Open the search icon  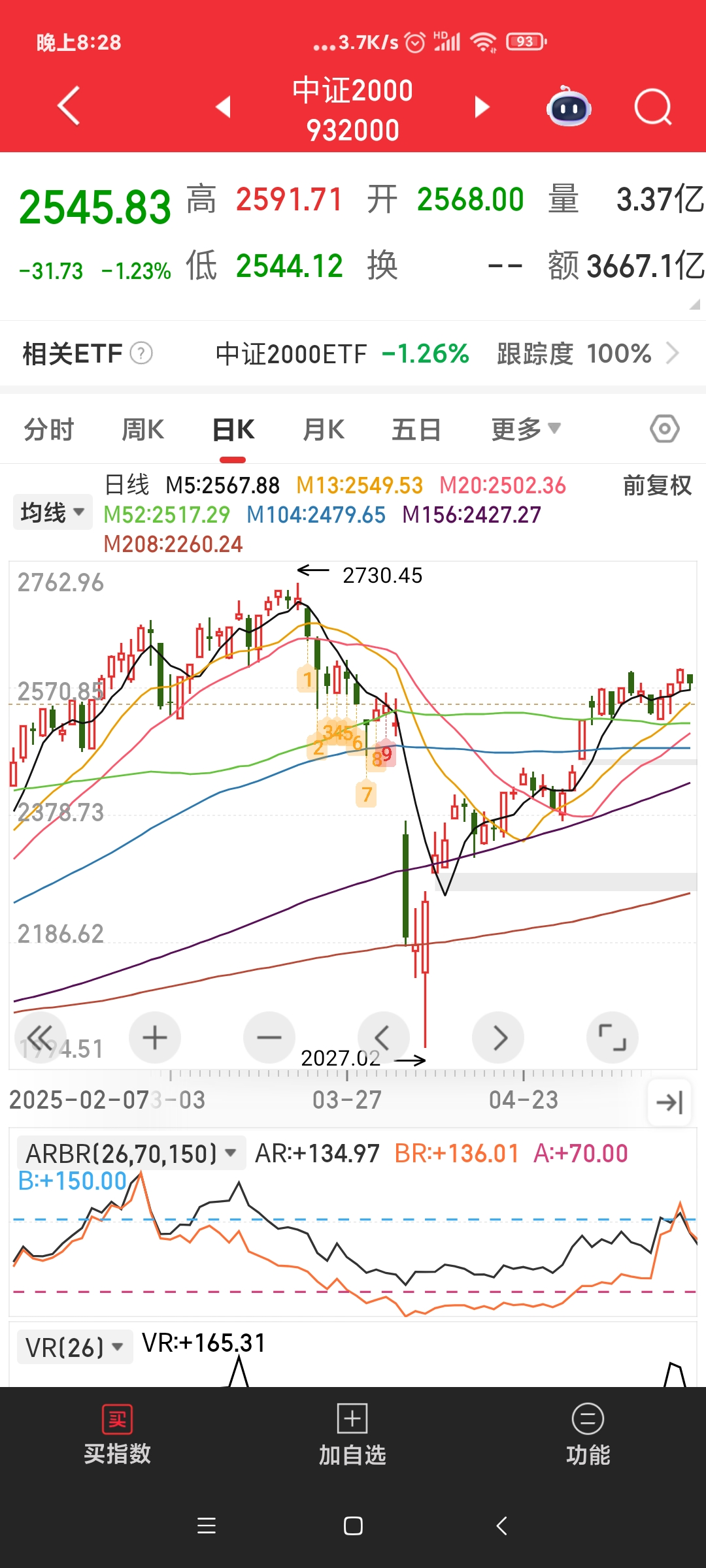pyautogui.click(x=652, y=107)
